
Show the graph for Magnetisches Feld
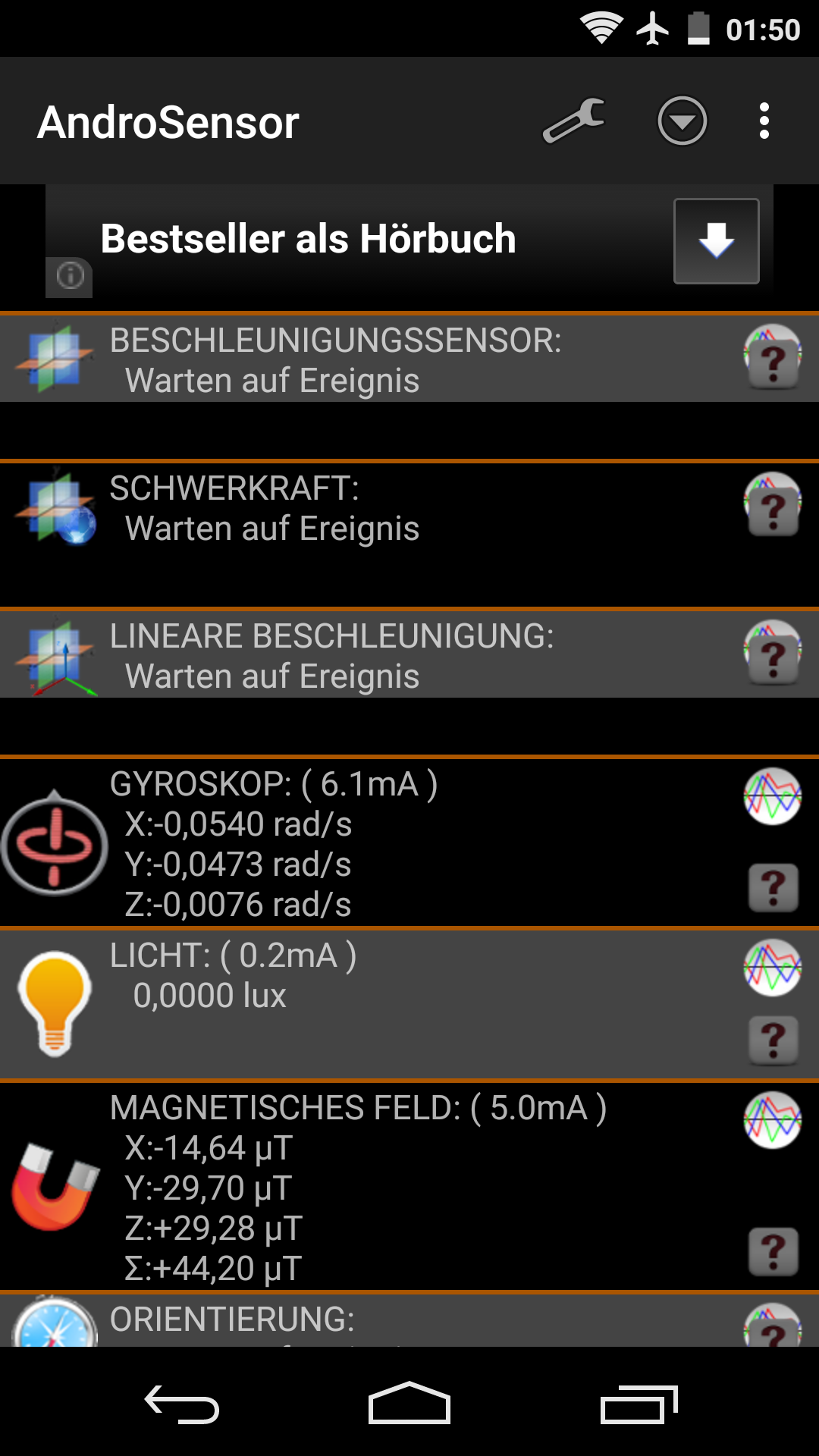[x=772, y=1120]
